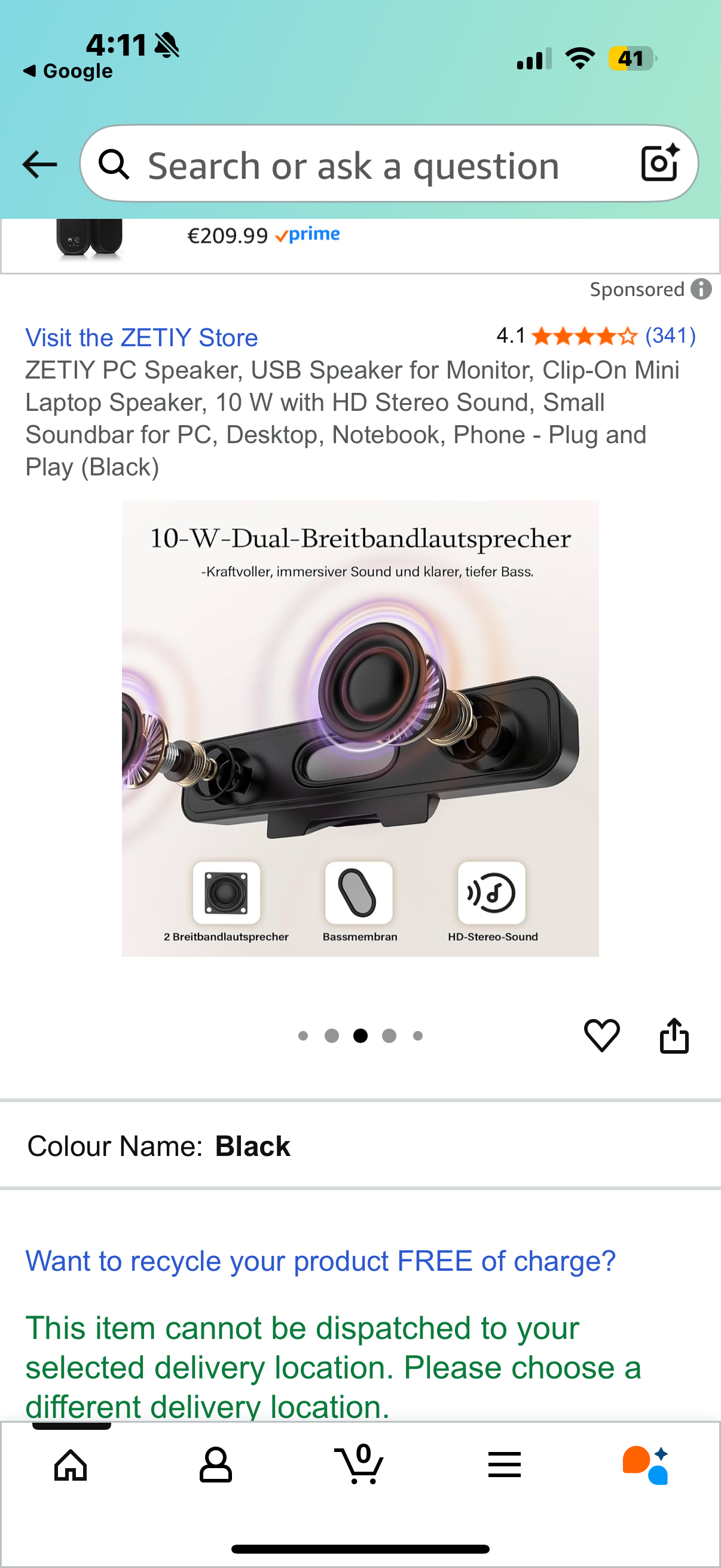The width and height of the screenshot is (721, 1568).
Task: Share this product
Action: pyautogui.click(x=674, y=1035)
